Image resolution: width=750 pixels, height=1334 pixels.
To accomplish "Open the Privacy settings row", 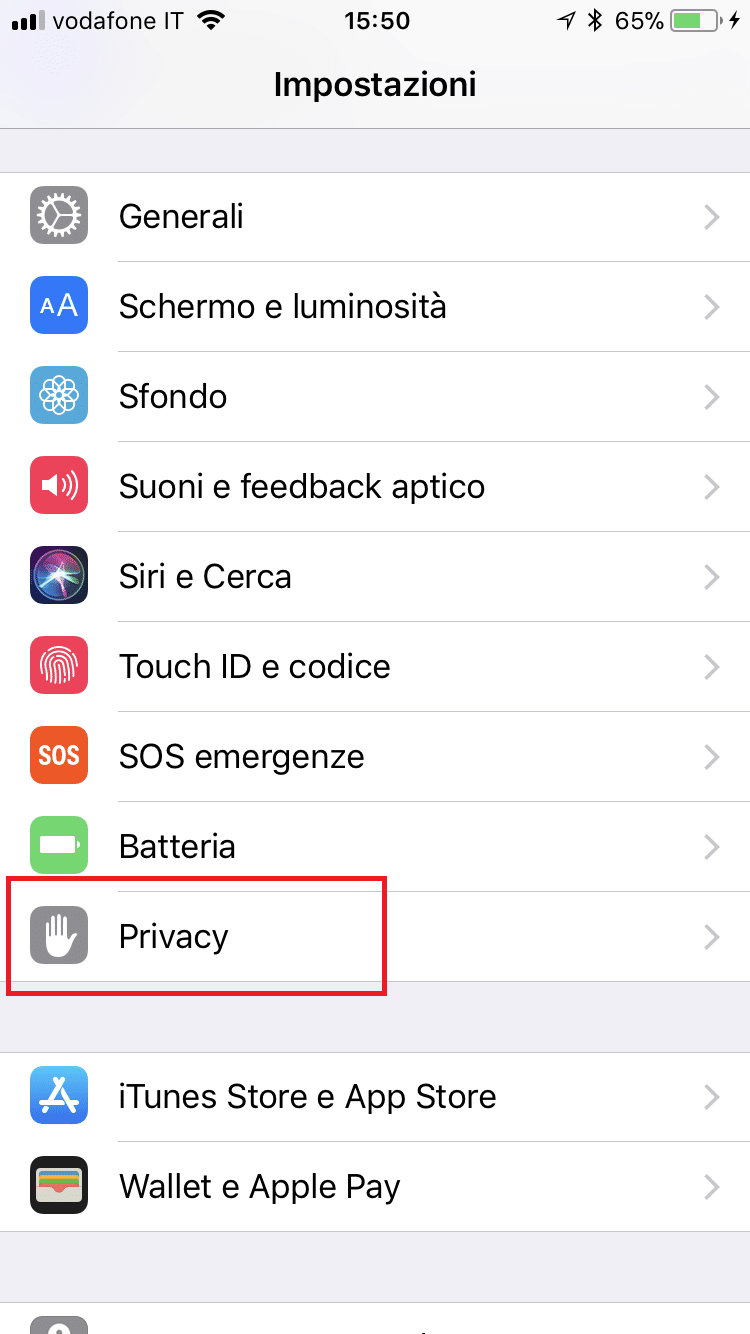I will tap(375, 937).
